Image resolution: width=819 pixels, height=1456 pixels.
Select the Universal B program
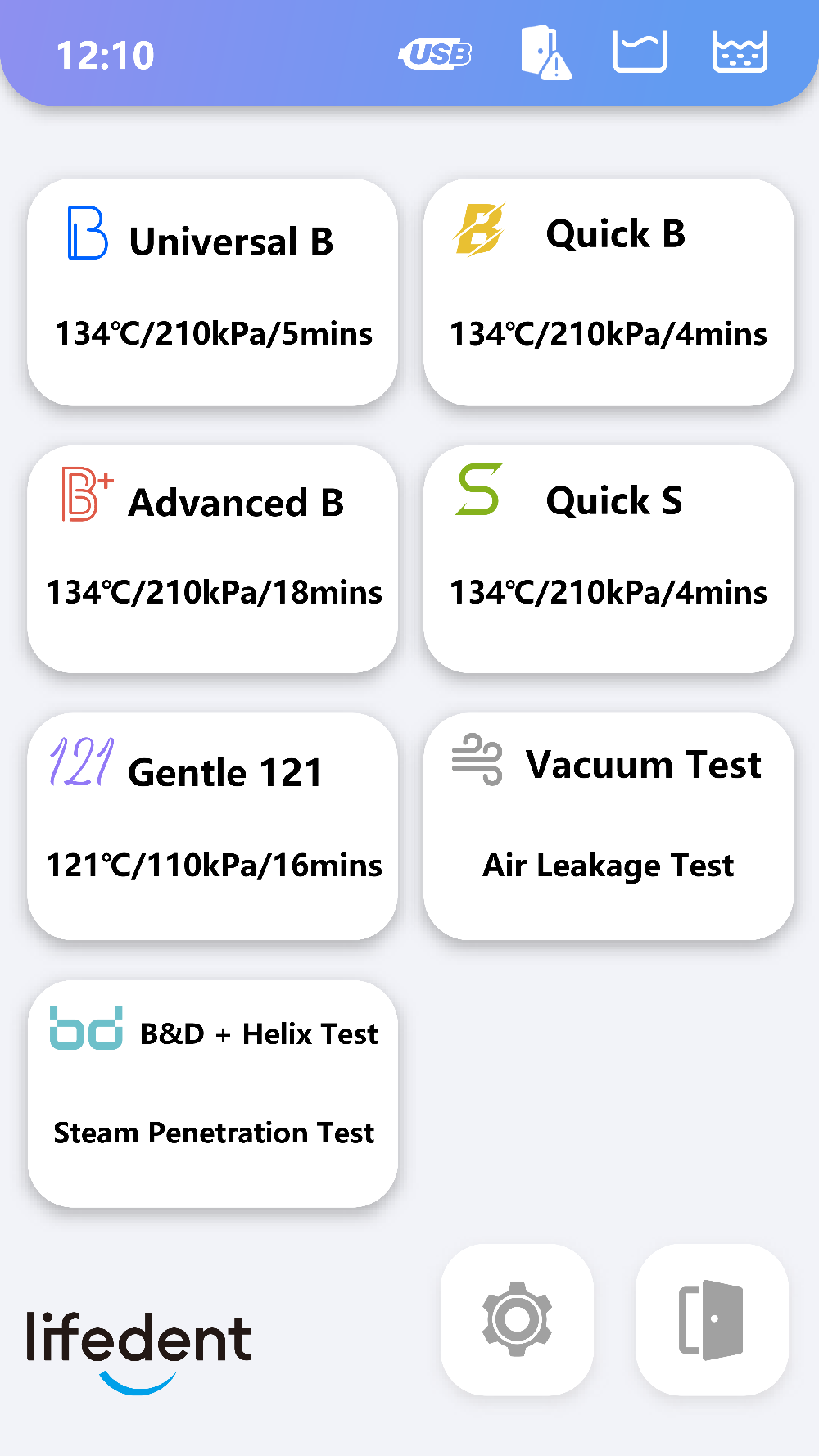pyautogui.click(x=213, y=292)
